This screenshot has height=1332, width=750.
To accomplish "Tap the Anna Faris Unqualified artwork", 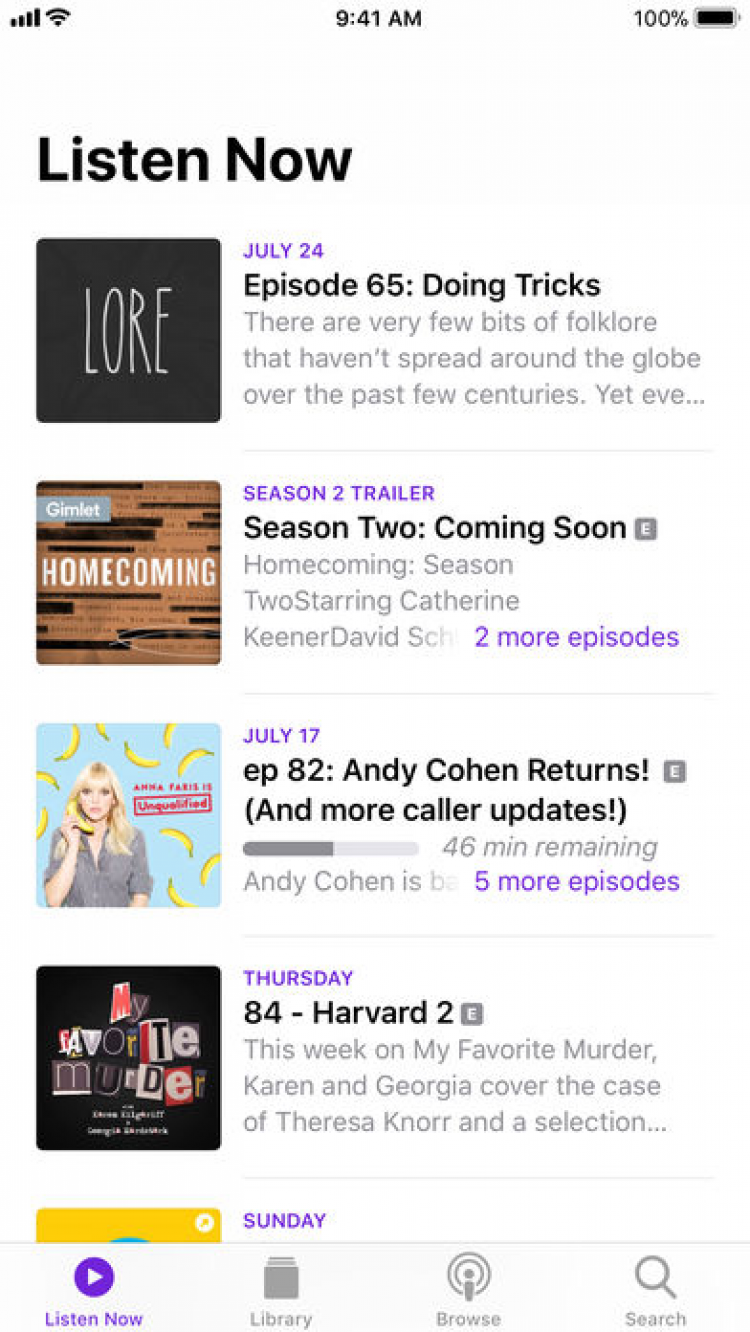I will tap(128, 815).
